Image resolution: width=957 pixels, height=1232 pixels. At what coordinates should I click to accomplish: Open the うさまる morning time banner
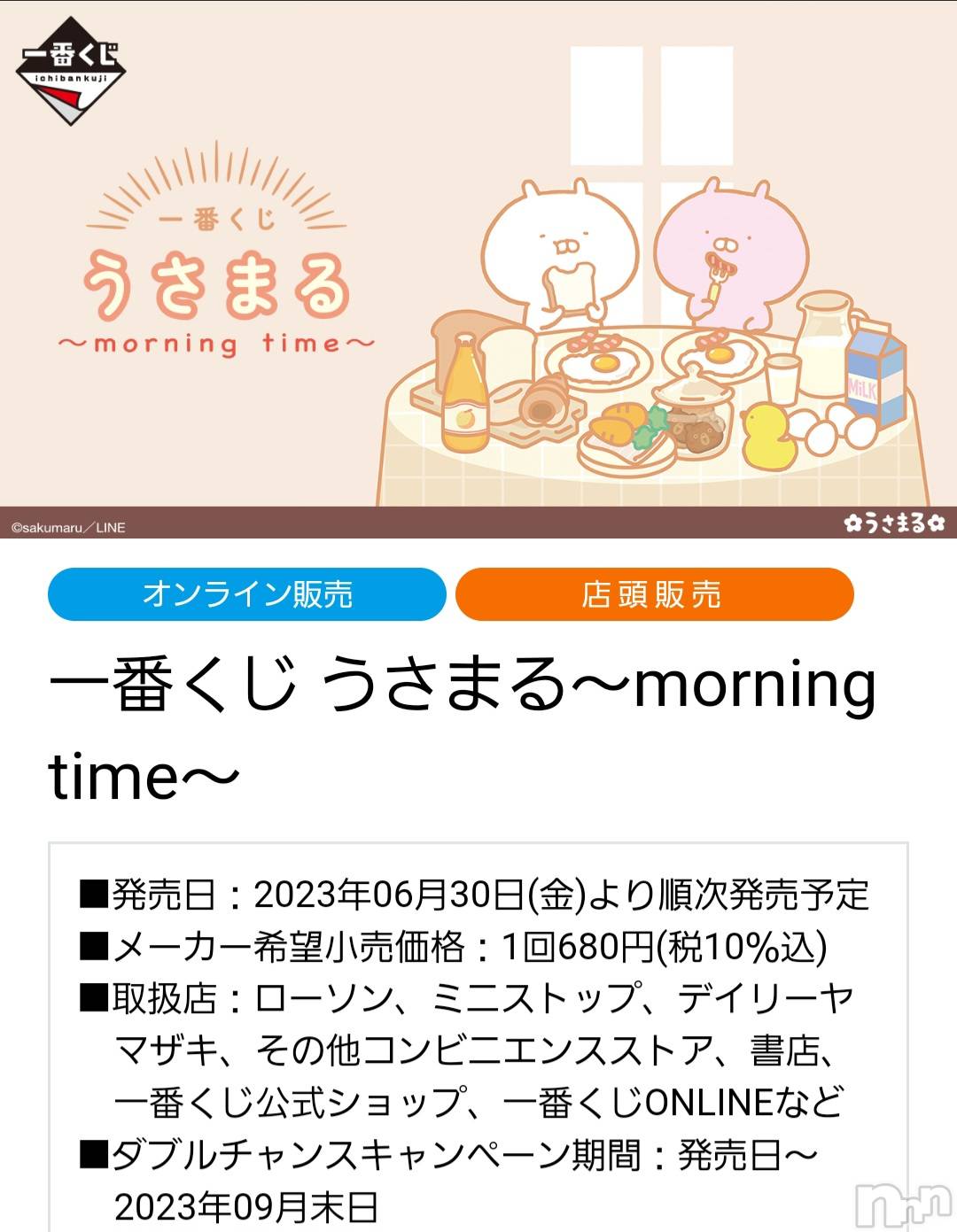(478, 266)
